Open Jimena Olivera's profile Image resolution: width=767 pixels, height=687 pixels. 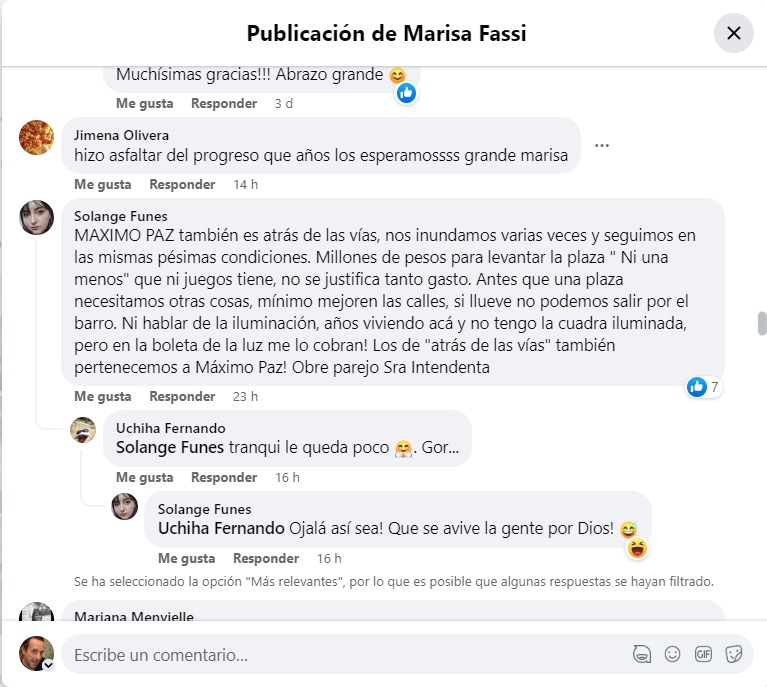(x=121, y=135)
